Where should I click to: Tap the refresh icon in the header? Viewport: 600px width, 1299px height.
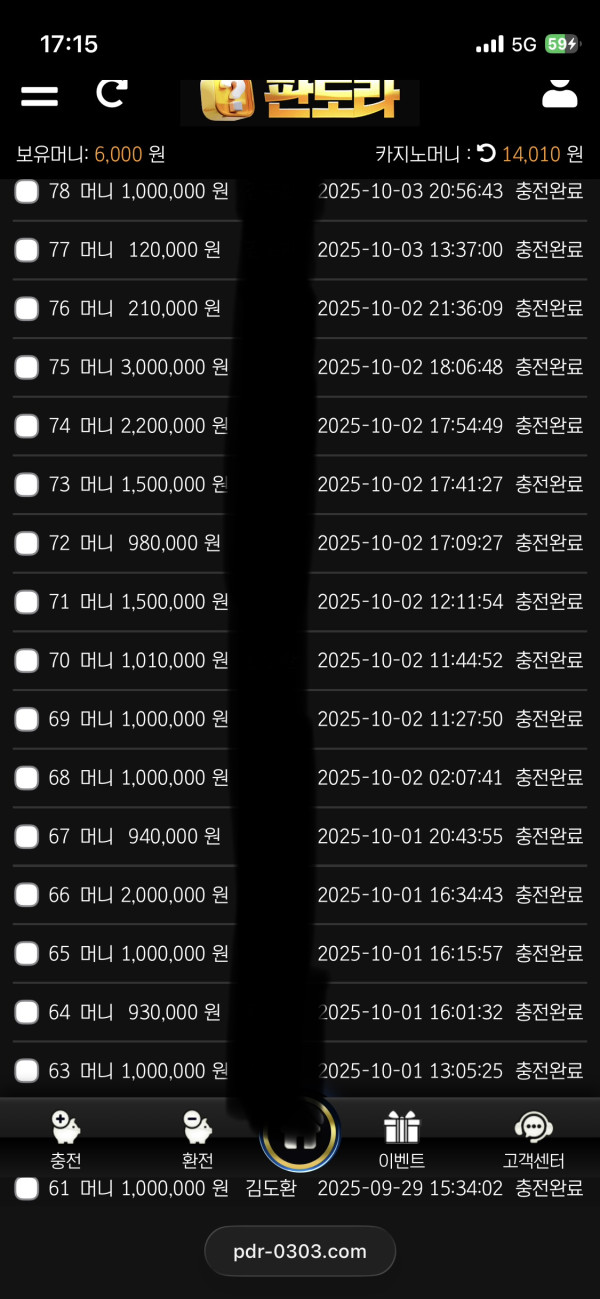pos(111,93)
